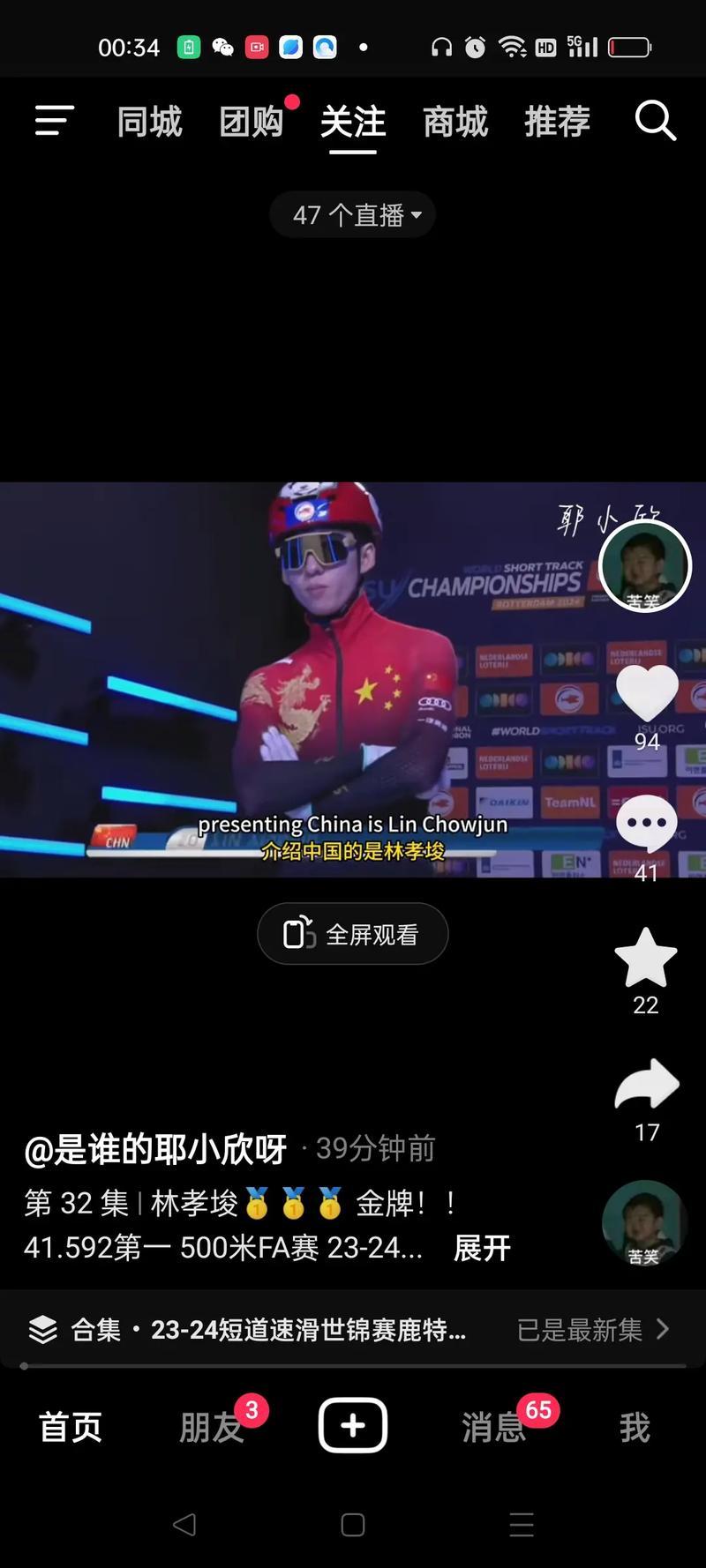Expand the caption with 展开
The width and height of the screenshot is (706, 1568).
482,1248
